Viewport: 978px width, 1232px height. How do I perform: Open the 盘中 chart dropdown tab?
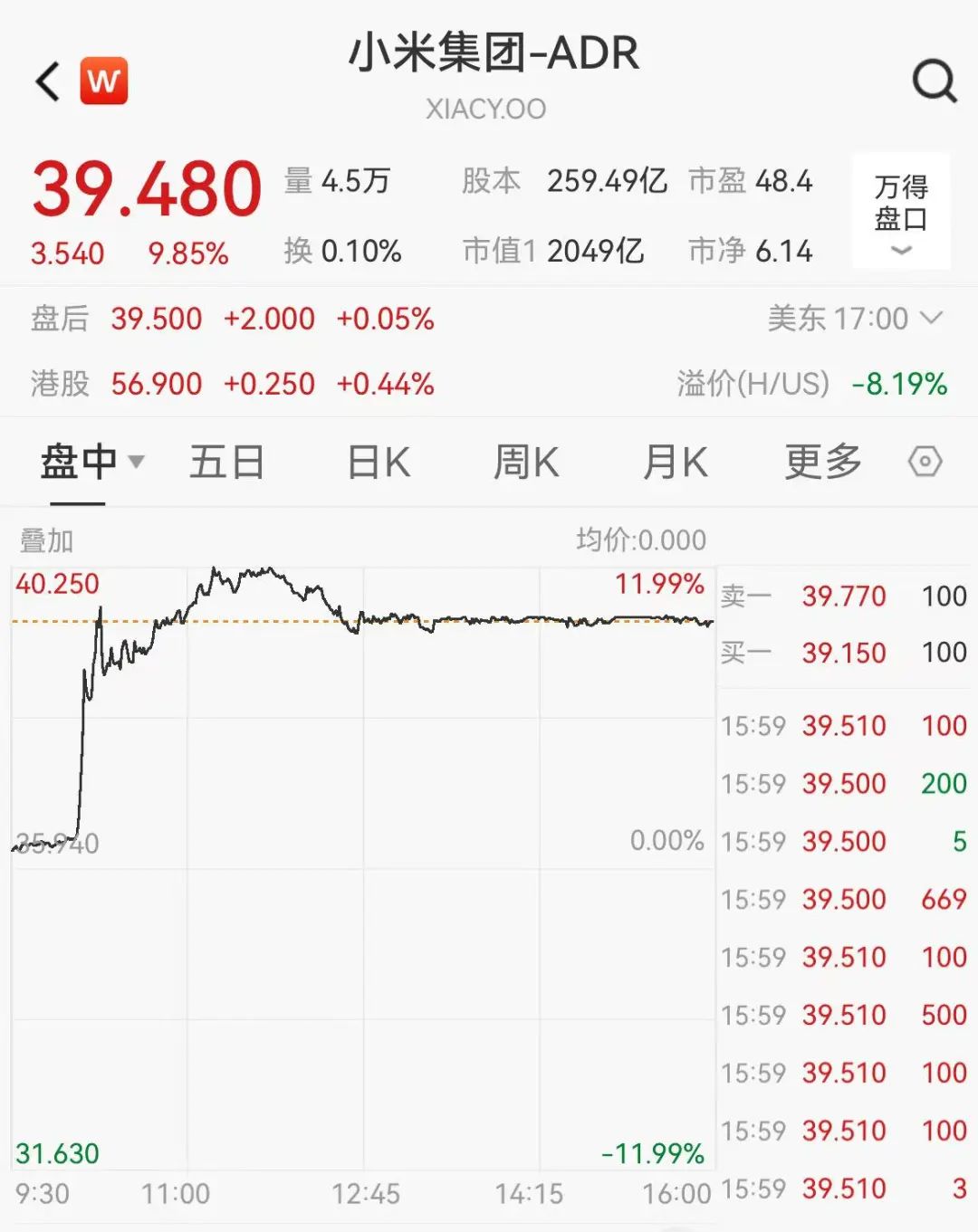pyautogui.click(x=91, y=463)
